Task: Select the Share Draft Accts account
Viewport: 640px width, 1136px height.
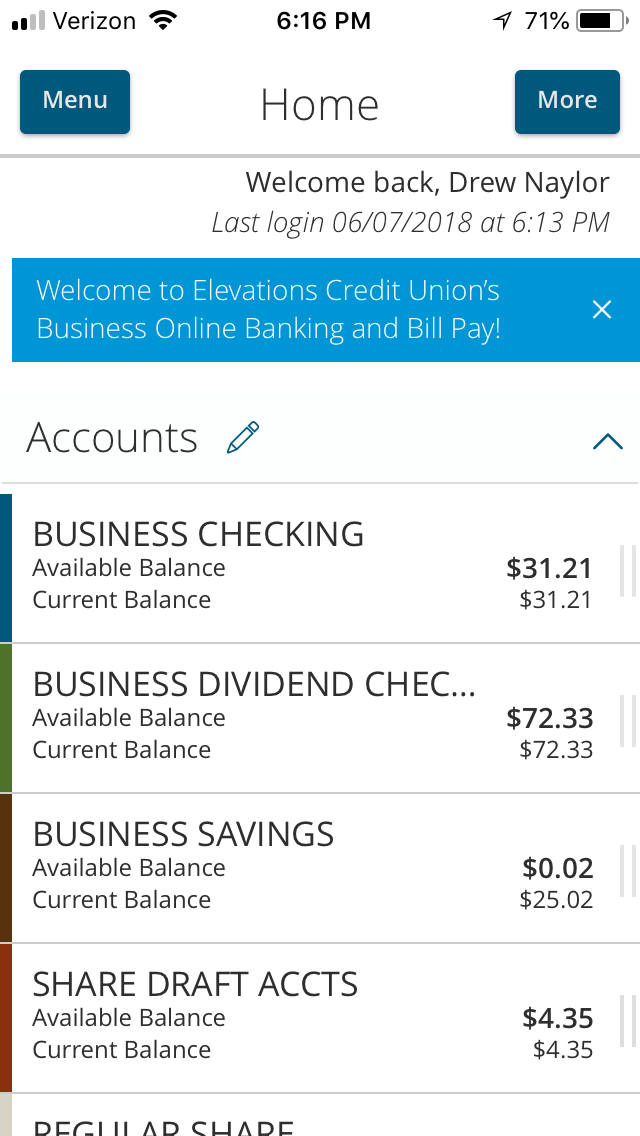Action: pos(320,1018)
